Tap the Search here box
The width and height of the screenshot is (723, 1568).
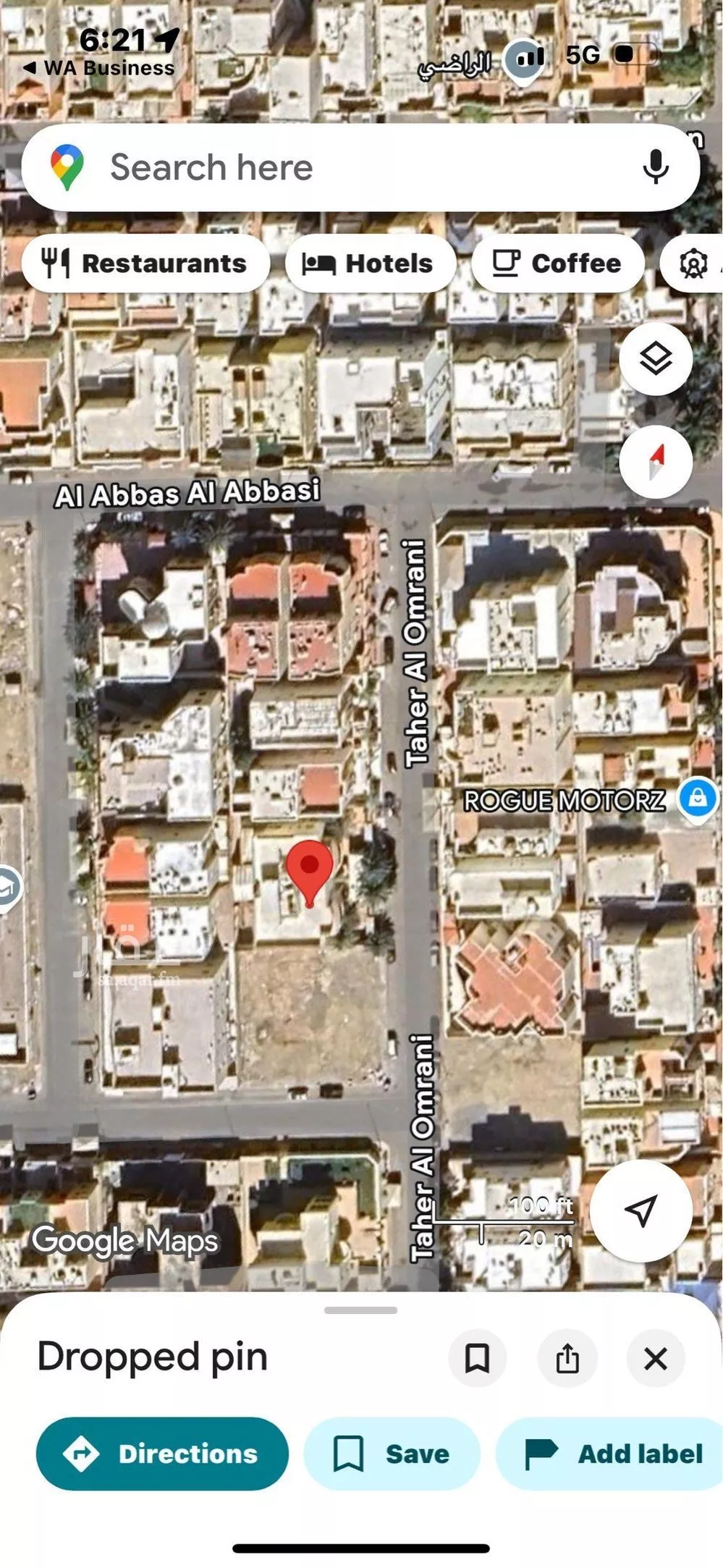(347, 168)
